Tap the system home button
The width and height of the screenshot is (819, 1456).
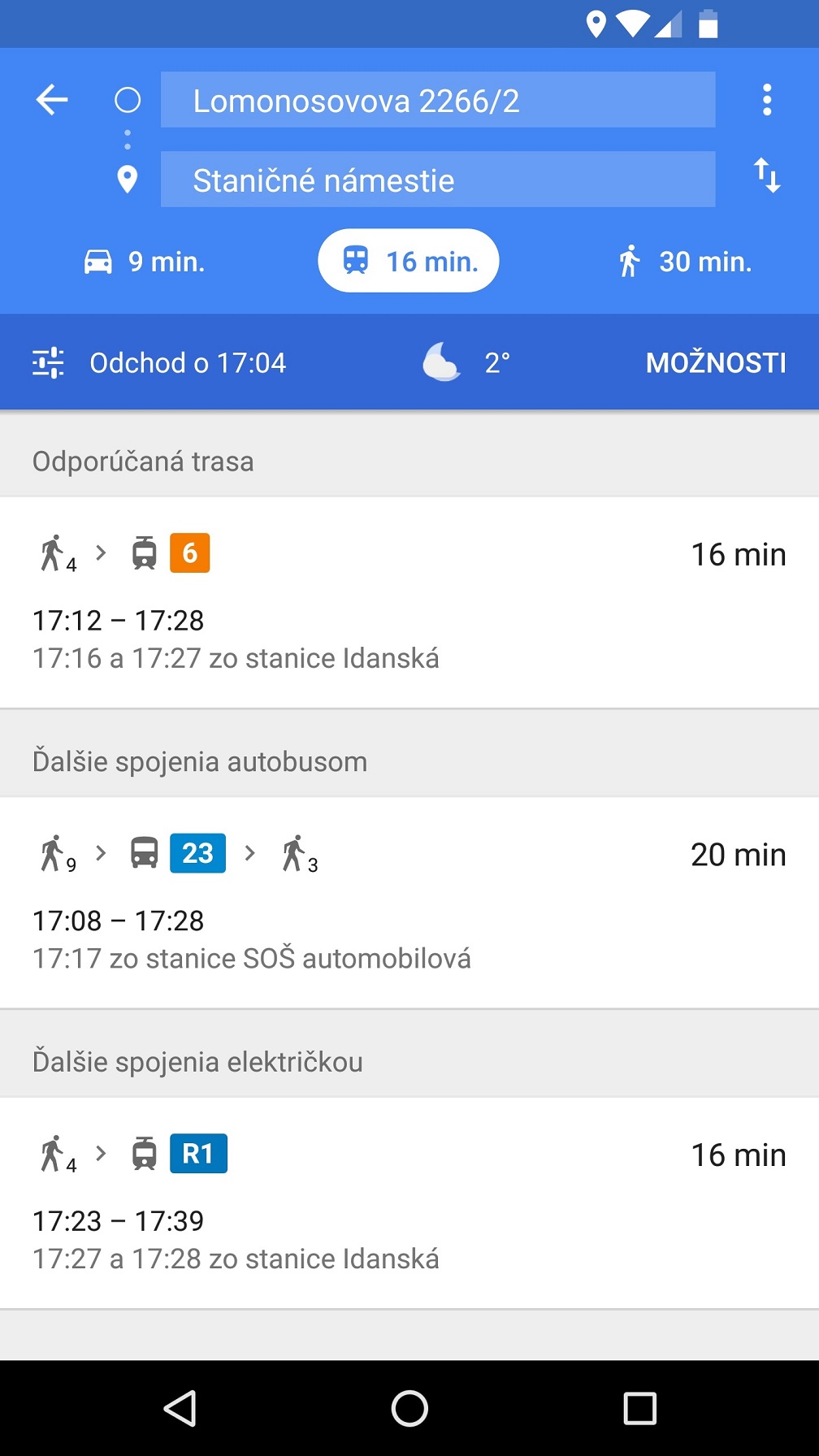[409, 1408]
